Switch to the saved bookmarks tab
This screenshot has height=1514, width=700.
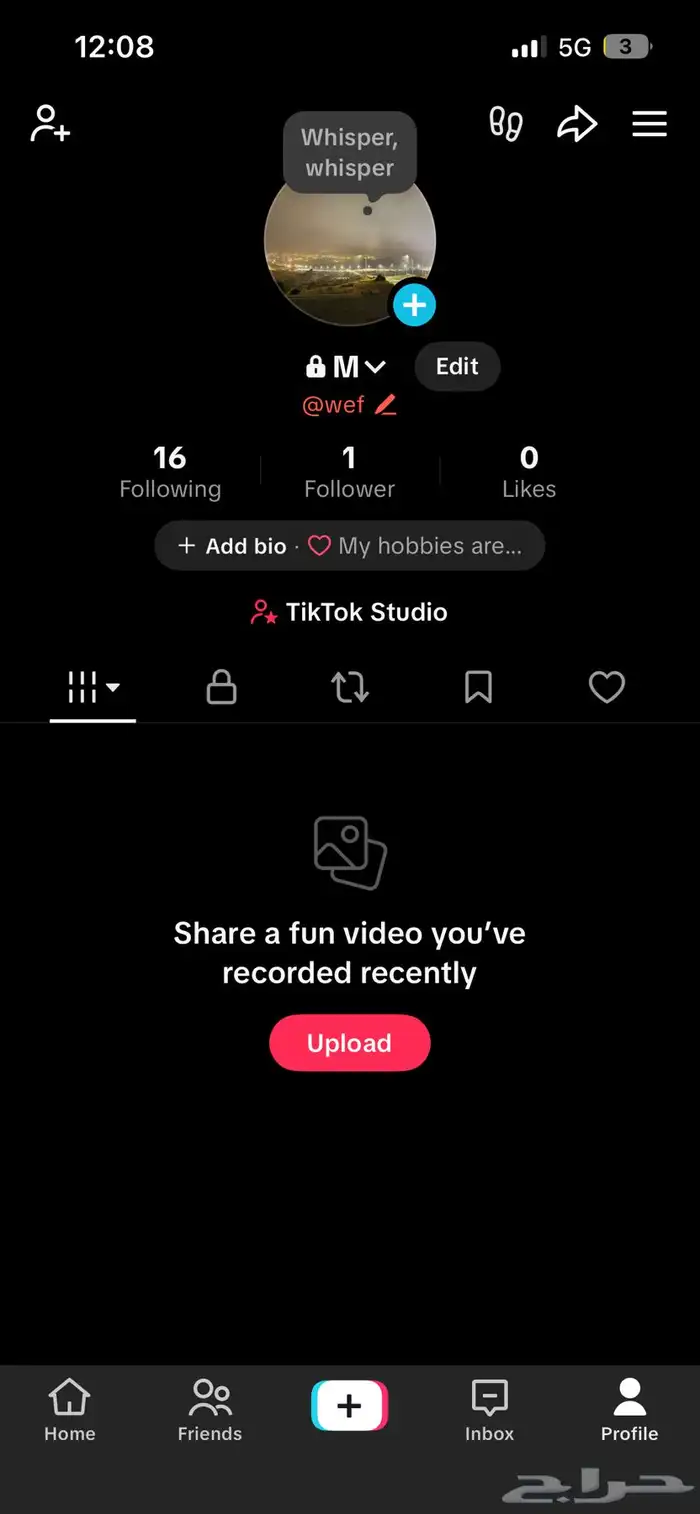pos(478,687)
